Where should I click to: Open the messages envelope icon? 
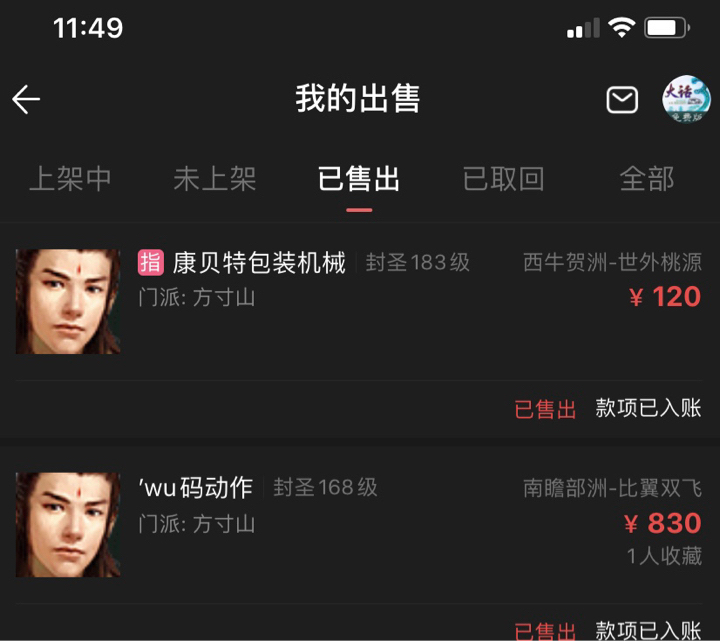[622, 100]
